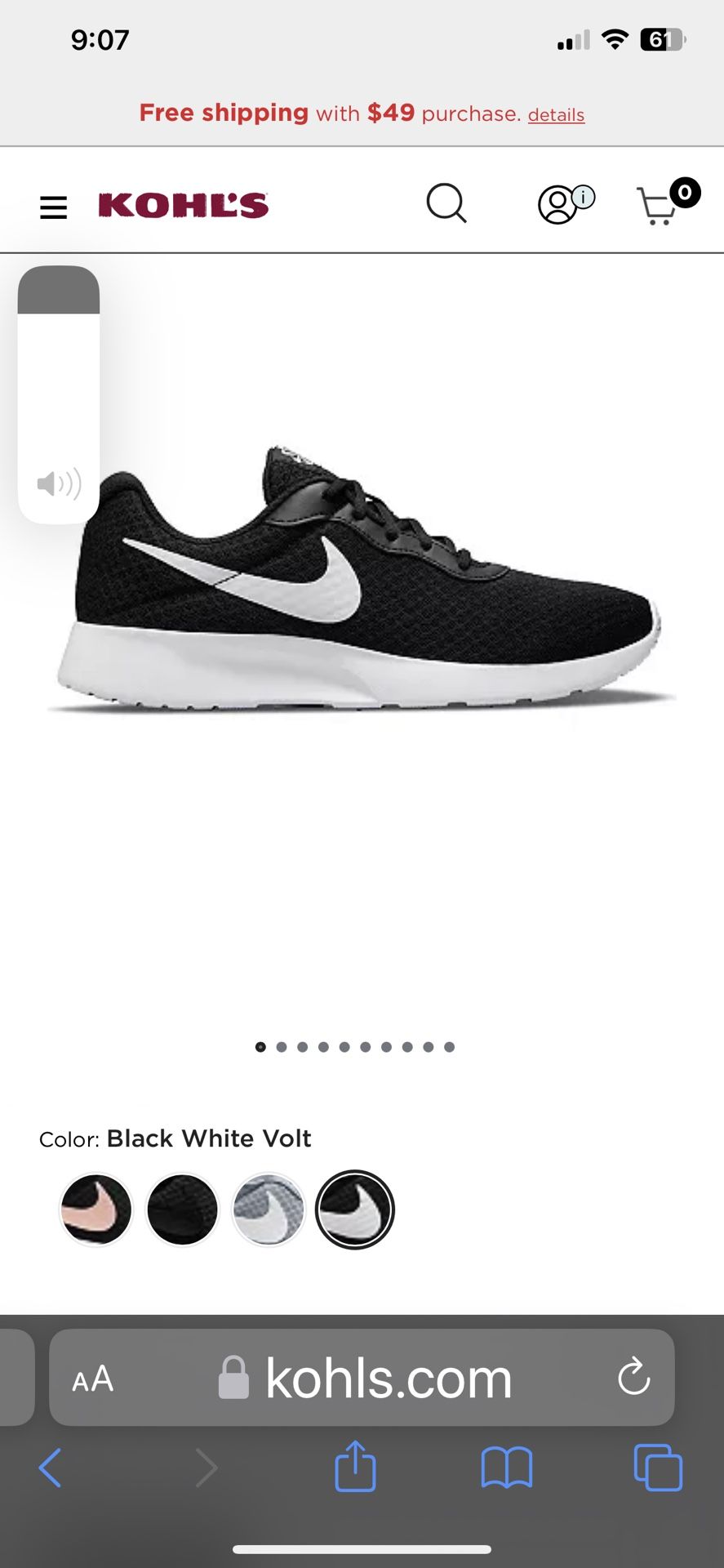Image resolution: width=724 pixels, height=1568 pixels.
Task: Open the AA reader settings
Action: [93, 1379]
